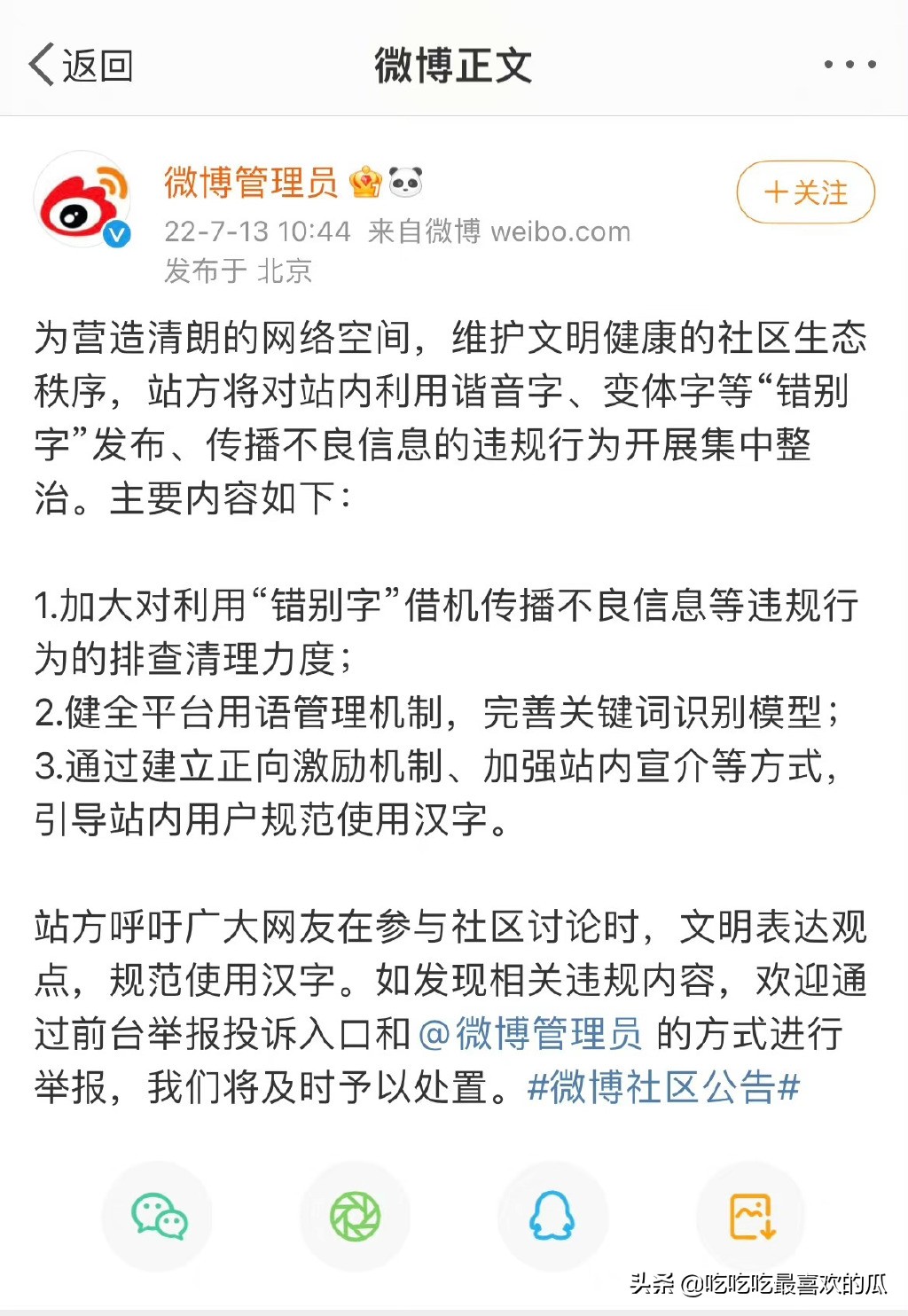Save the post as an image via the download icon
Screen dimensions: 908x1316
(x=750, y=1217)
